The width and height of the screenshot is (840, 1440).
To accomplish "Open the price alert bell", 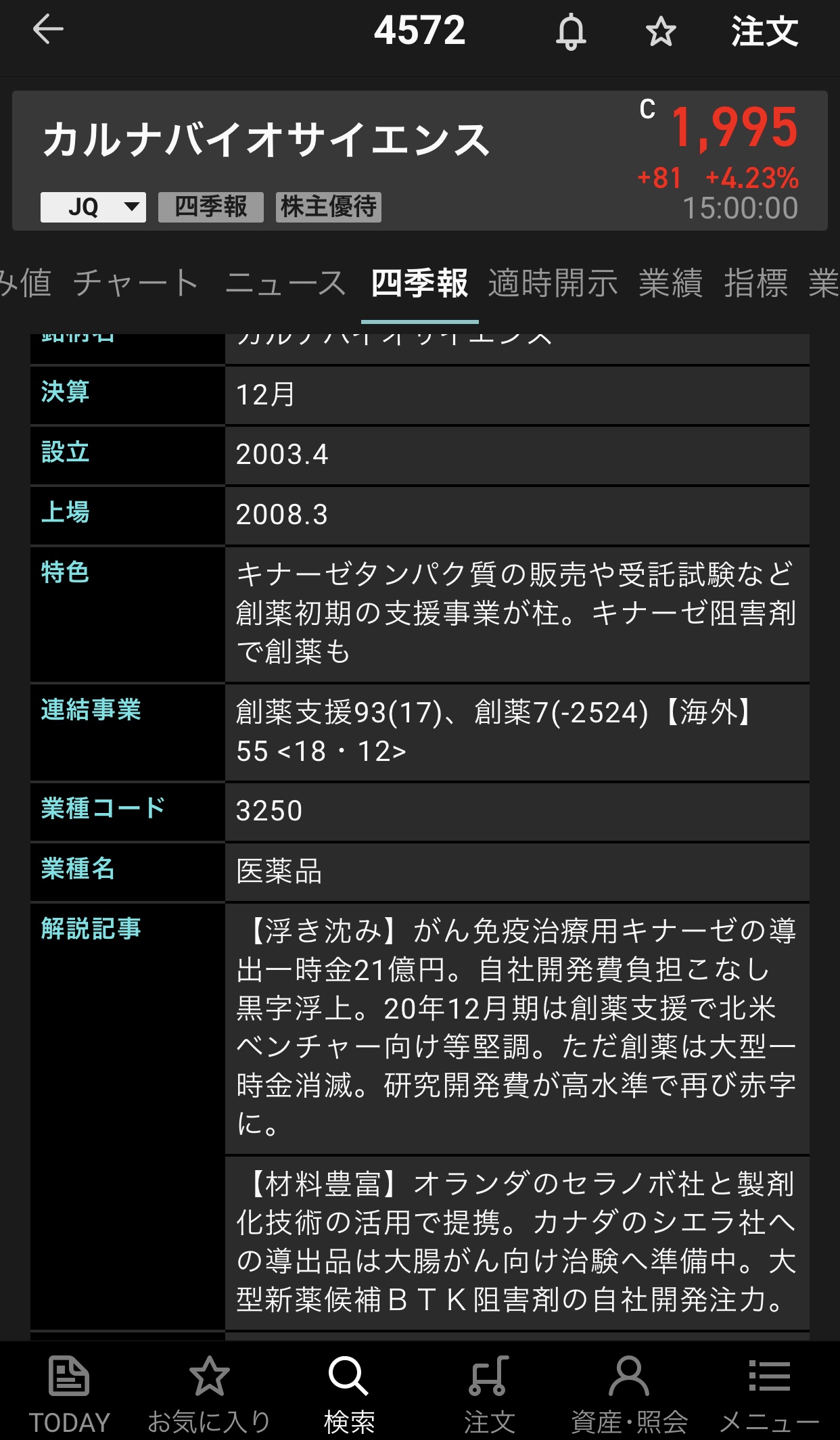I will point(571,32).
